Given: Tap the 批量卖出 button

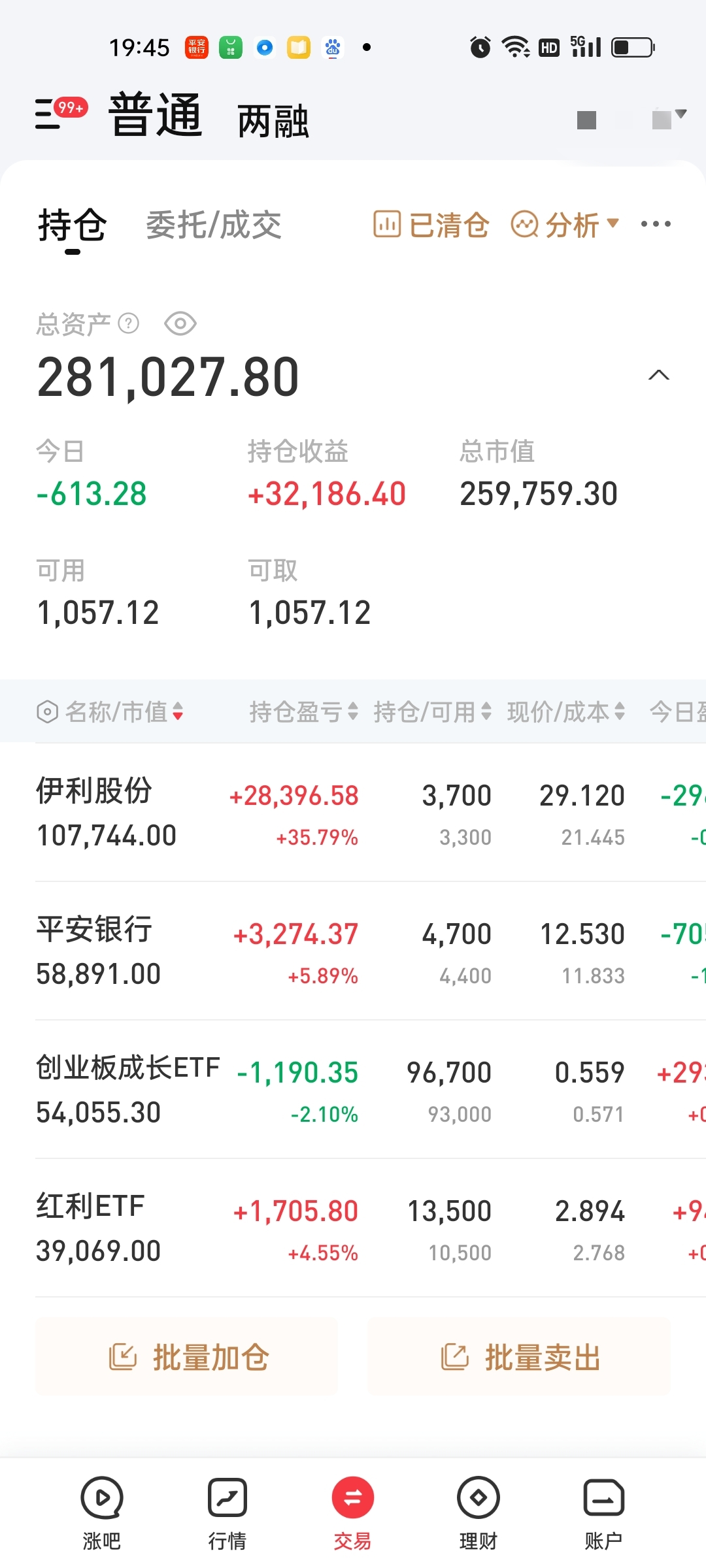Looking at the screenshot, I should click(519, 1357).
